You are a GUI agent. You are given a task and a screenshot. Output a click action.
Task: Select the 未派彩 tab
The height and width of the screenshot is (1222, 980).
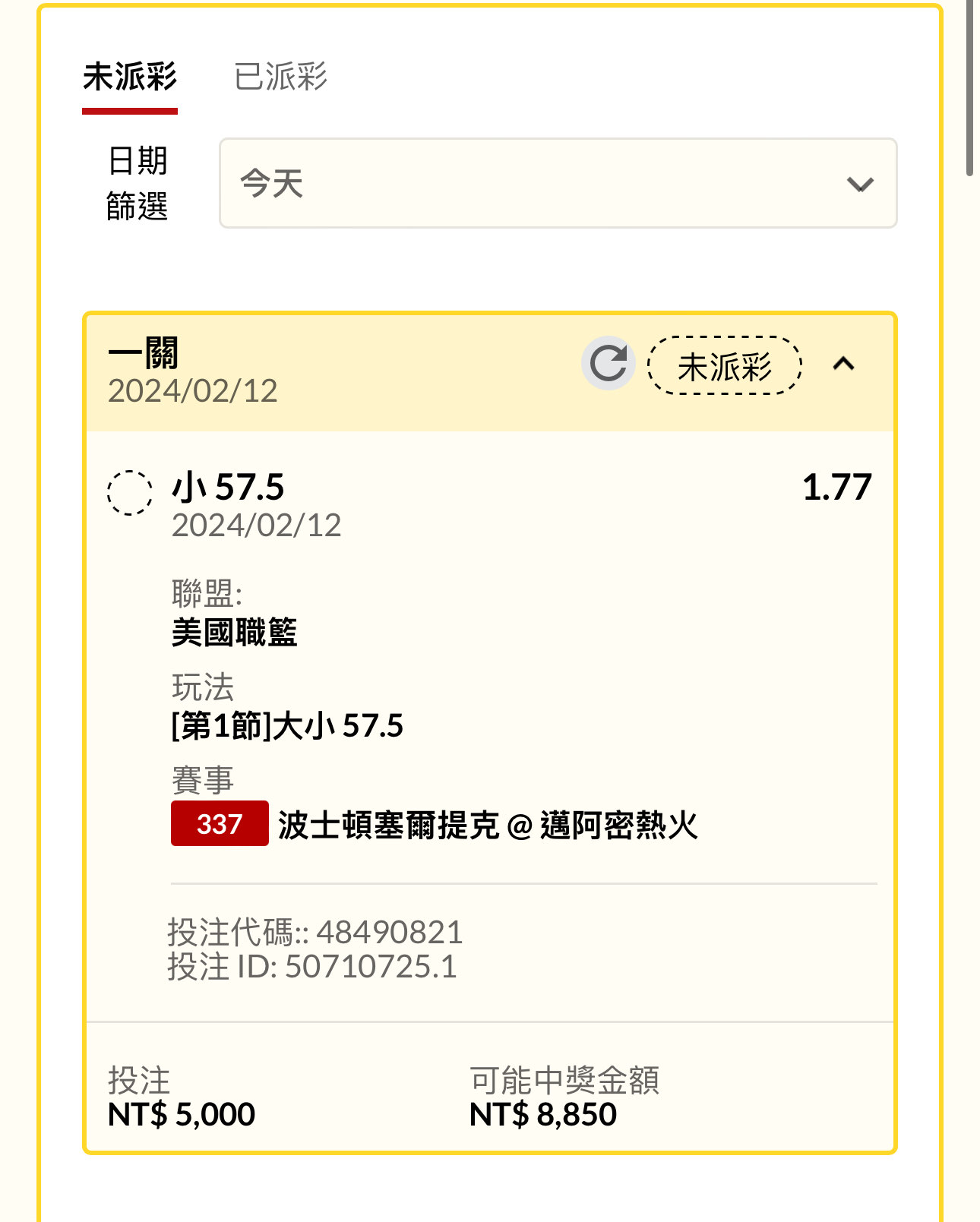(130, 77)
